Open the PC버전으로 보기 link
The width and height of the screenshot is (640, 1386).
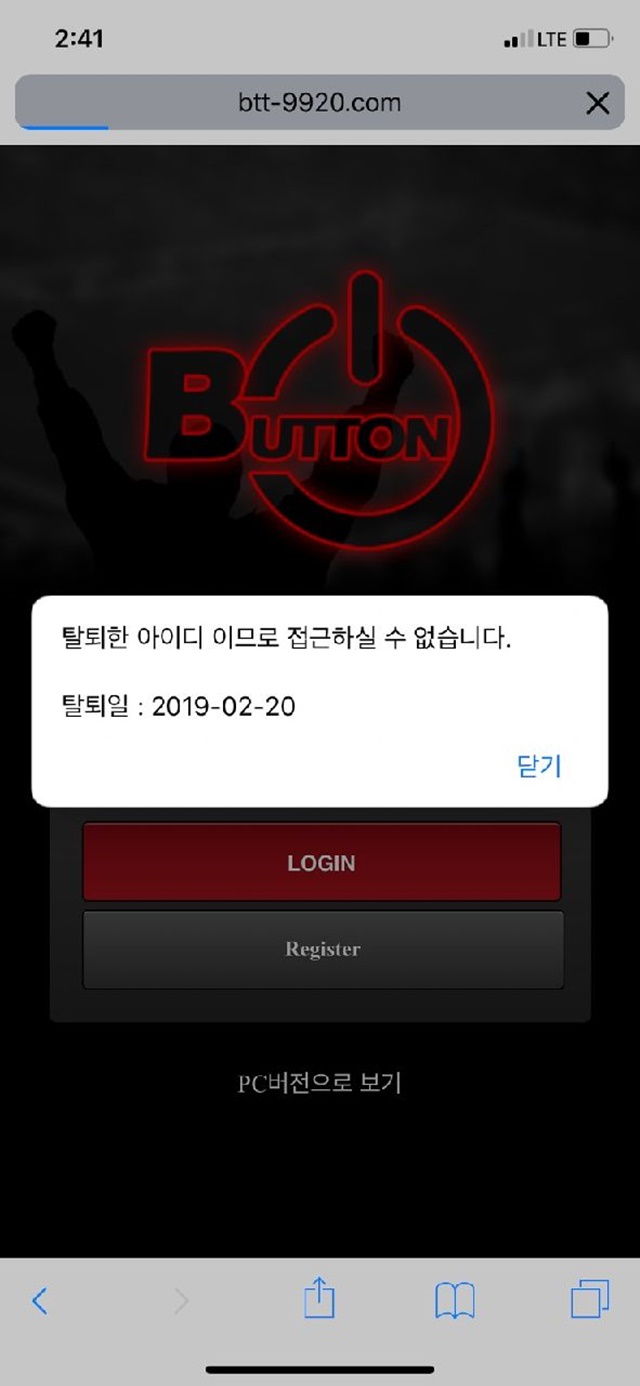pyautogui.click(x=319, y=1083)
